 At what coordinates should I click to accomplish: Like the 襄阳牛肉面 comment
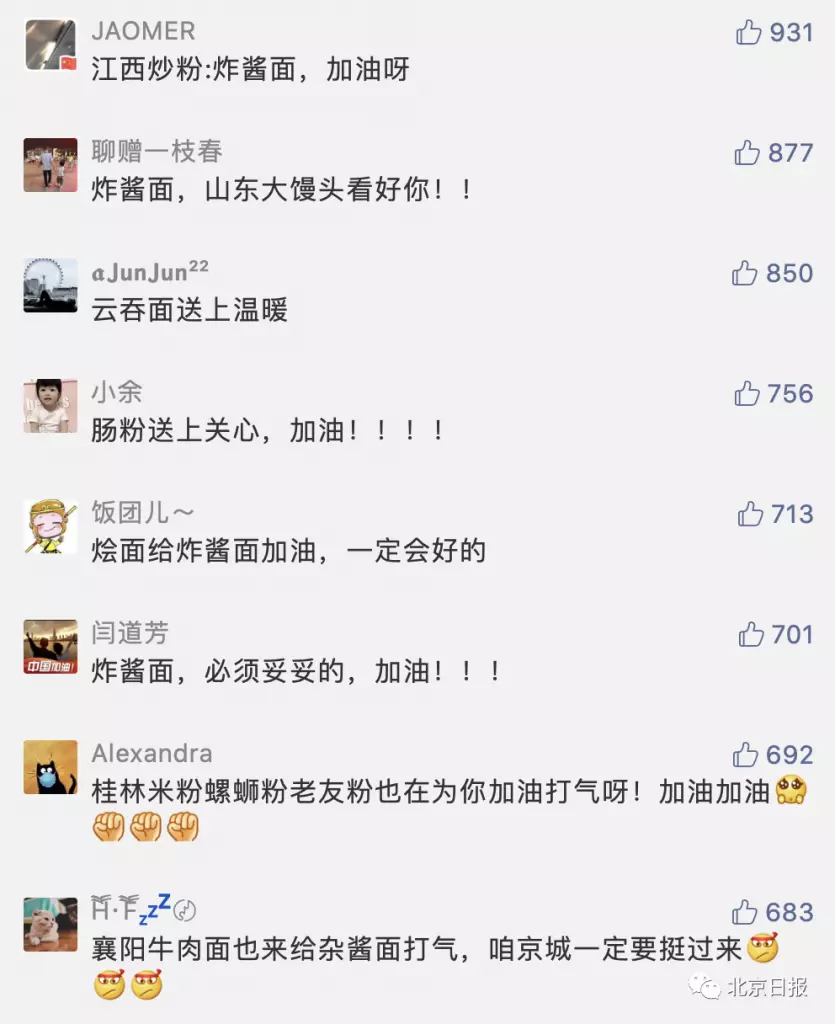click(x=745, y=912)
